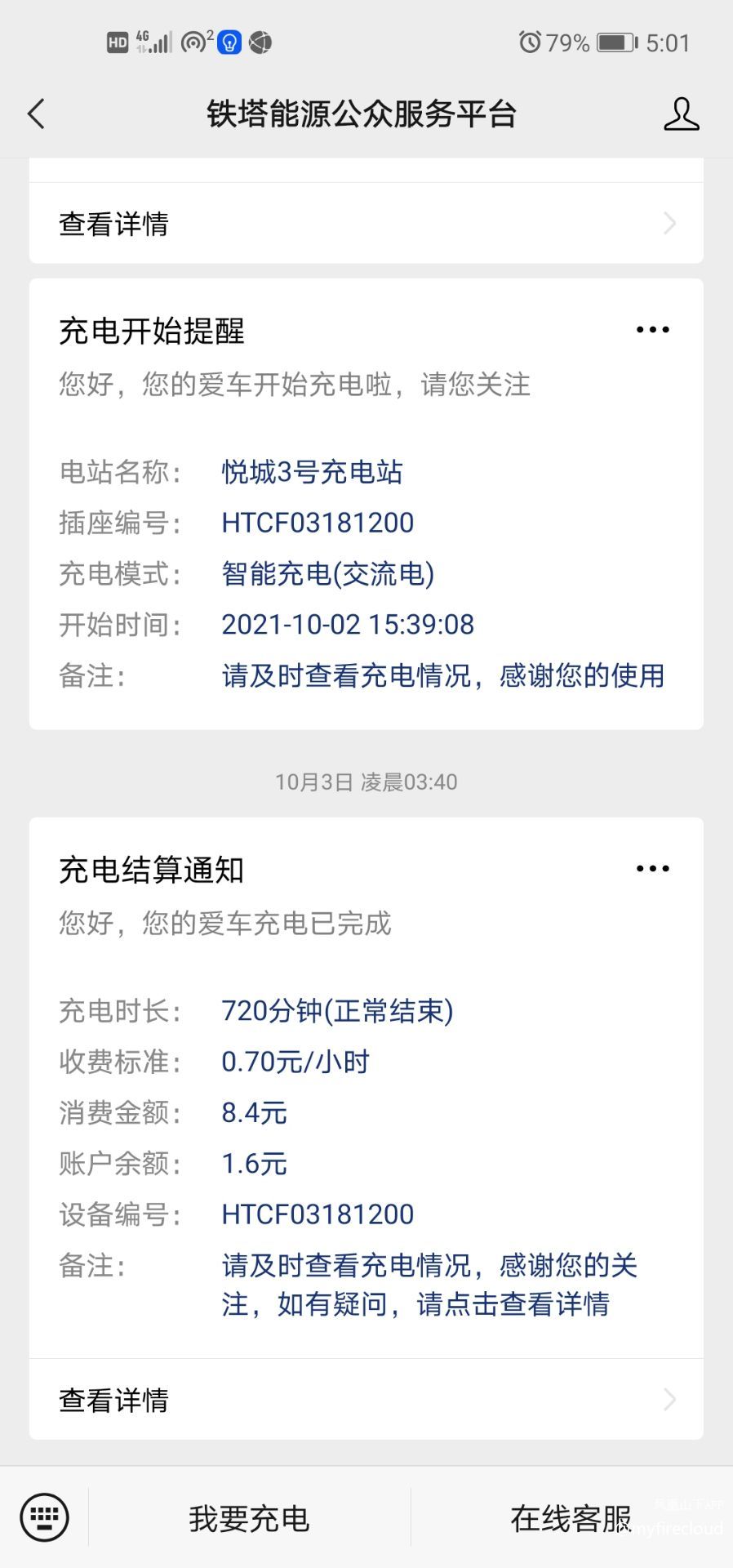Open the 我要充电 menu
Viewport: 733px width, 1568px height.
(249, 1519)
